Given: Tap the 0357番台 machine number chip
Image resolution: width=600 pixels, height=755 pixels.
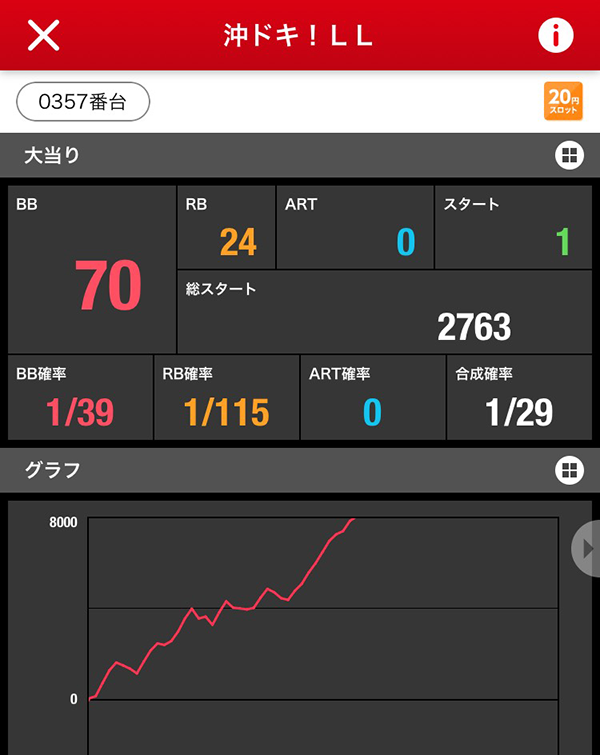Looking at the screenshot, I should pos(83,101).
